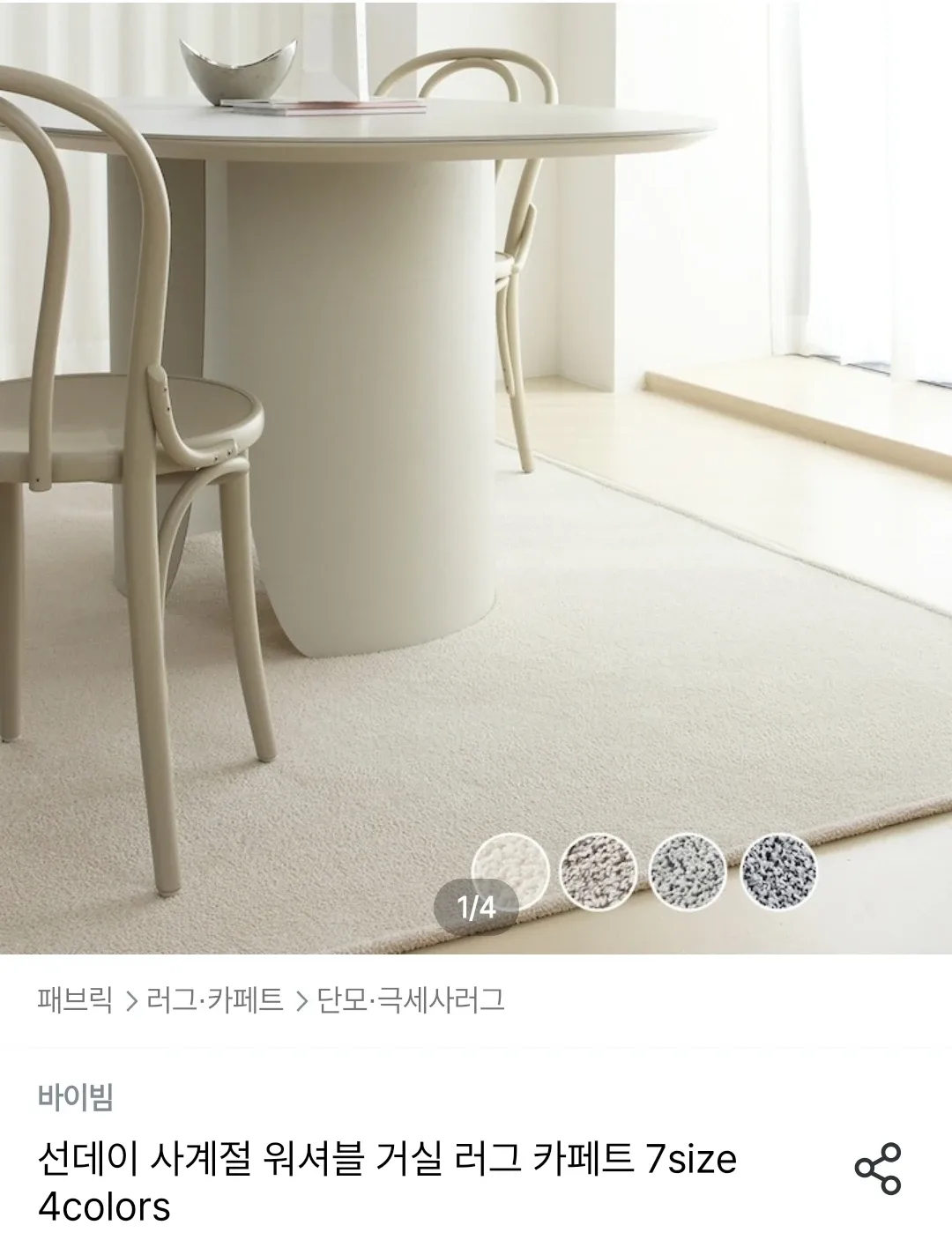Open the 패브릭 category breadcrumb

(x=75, y=1000)
